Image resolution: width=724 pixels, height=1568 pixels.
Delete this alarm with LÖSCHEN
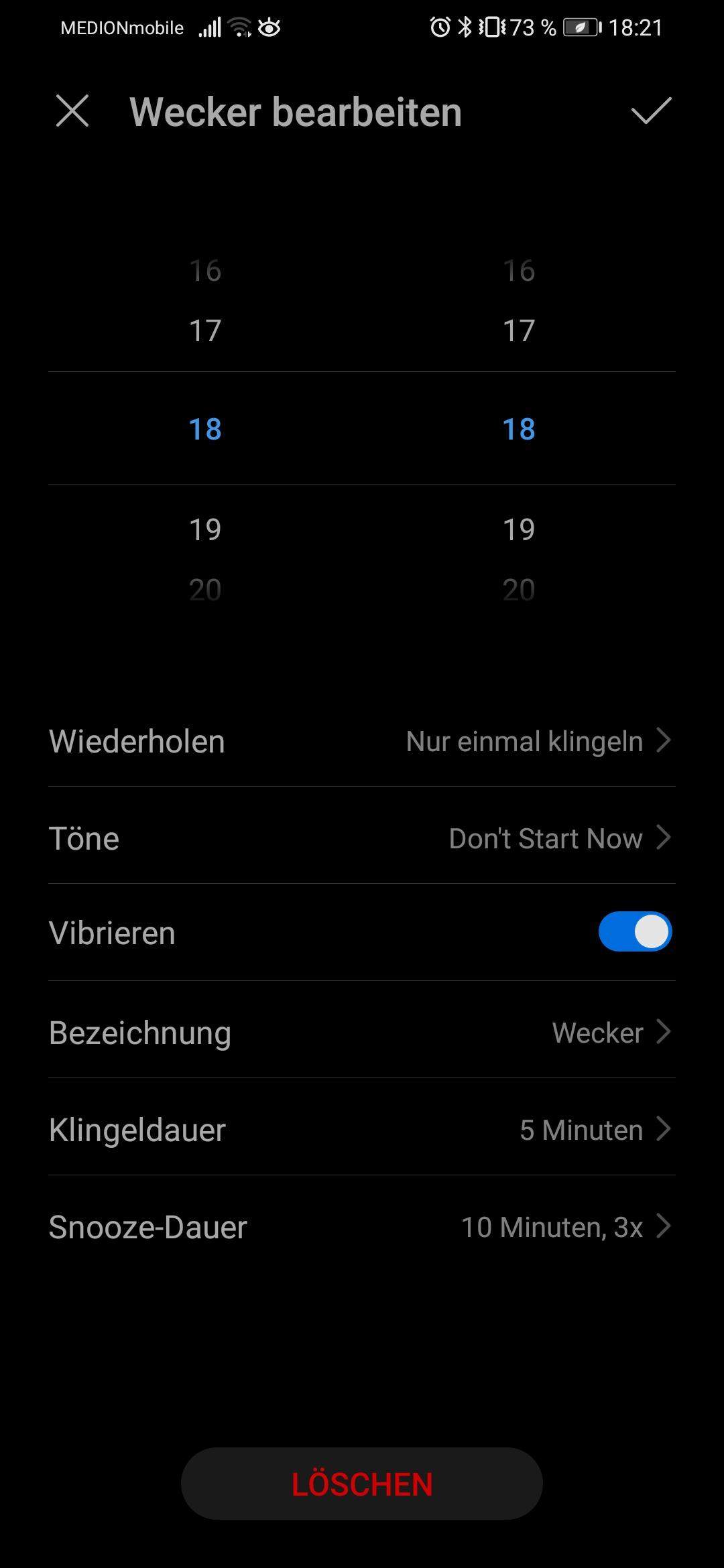point(362,1484)
